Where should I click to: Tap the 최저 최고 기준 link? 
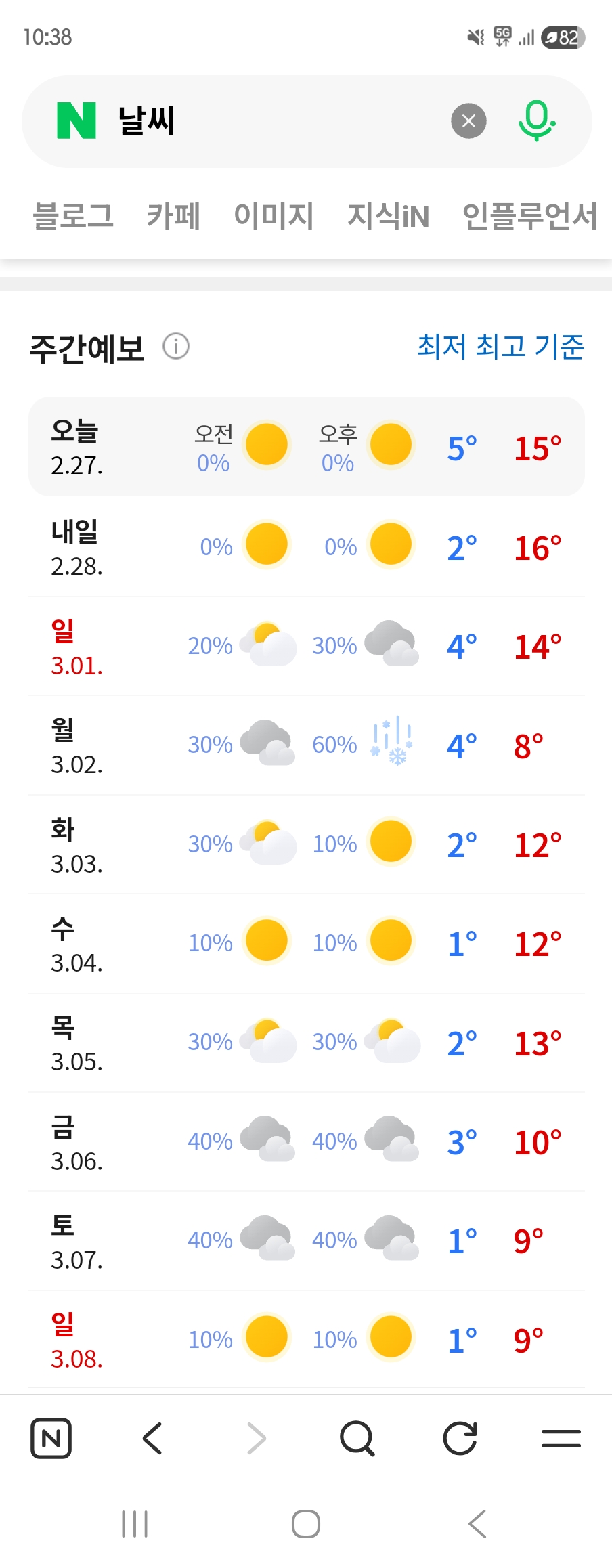(x=500, y=347)
